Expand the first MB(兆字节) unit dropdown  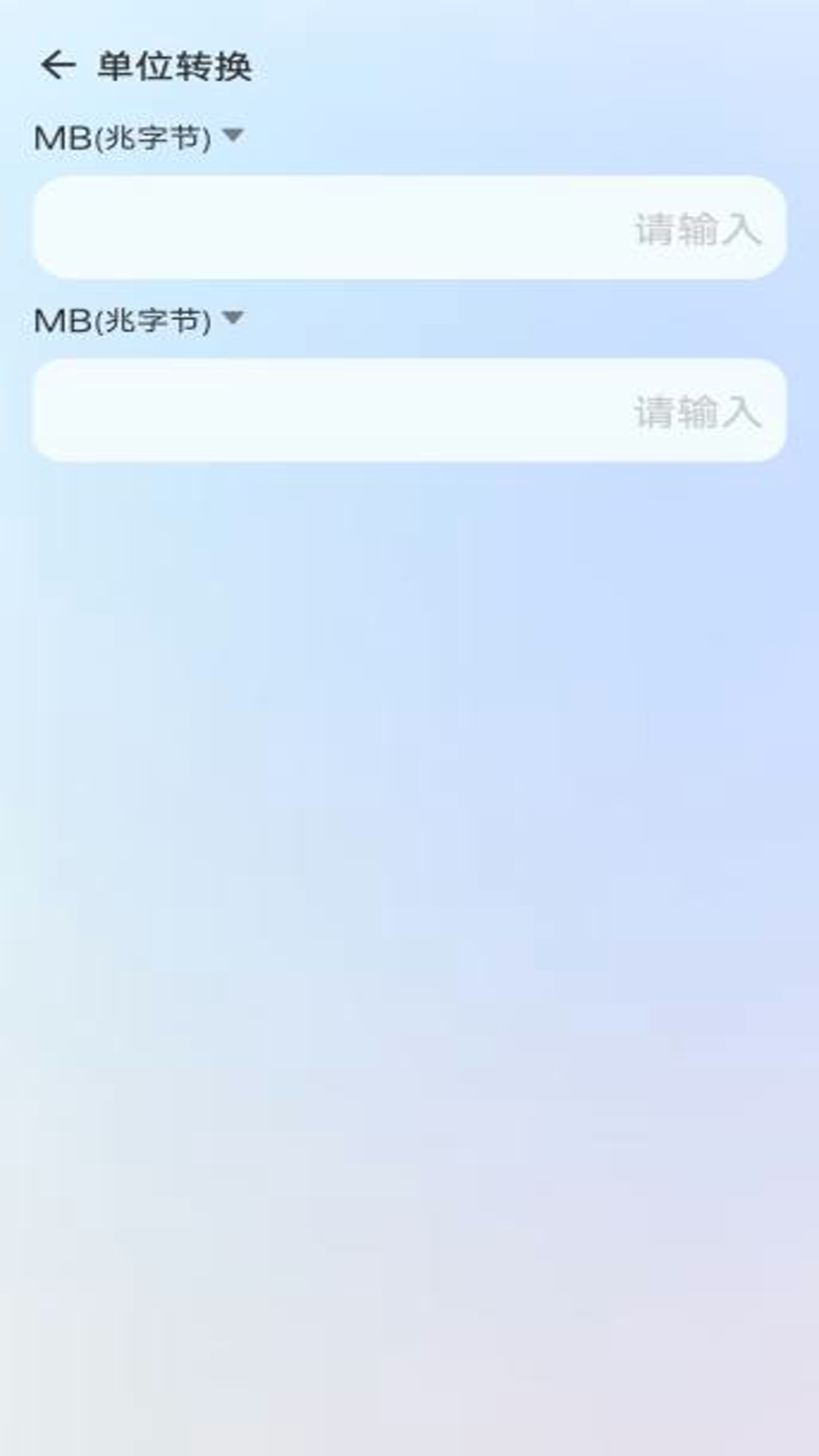[x=139, y=137]
